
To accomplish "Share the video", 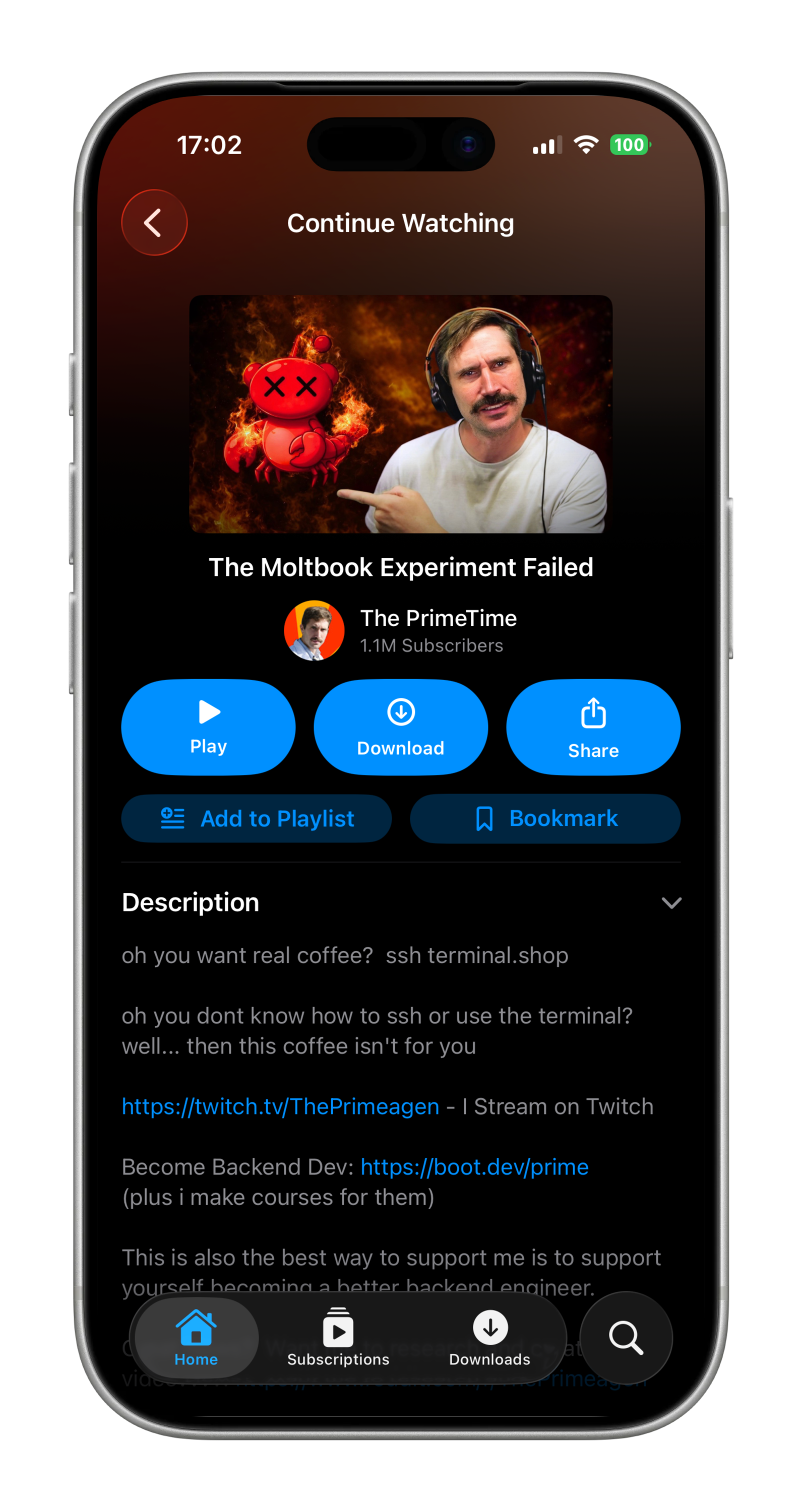I will (x=593, y=727).
